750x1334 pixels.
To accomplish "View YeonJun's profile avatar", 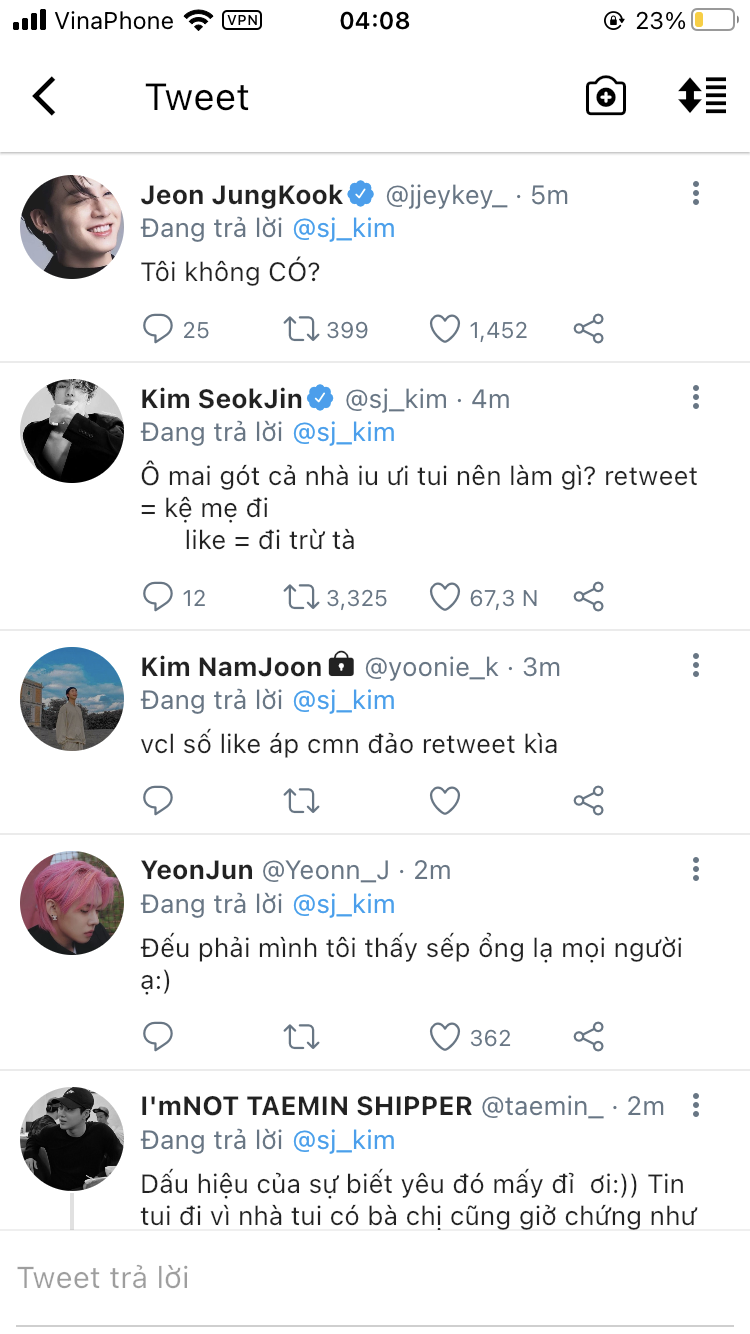I will (x=72, y=903).
